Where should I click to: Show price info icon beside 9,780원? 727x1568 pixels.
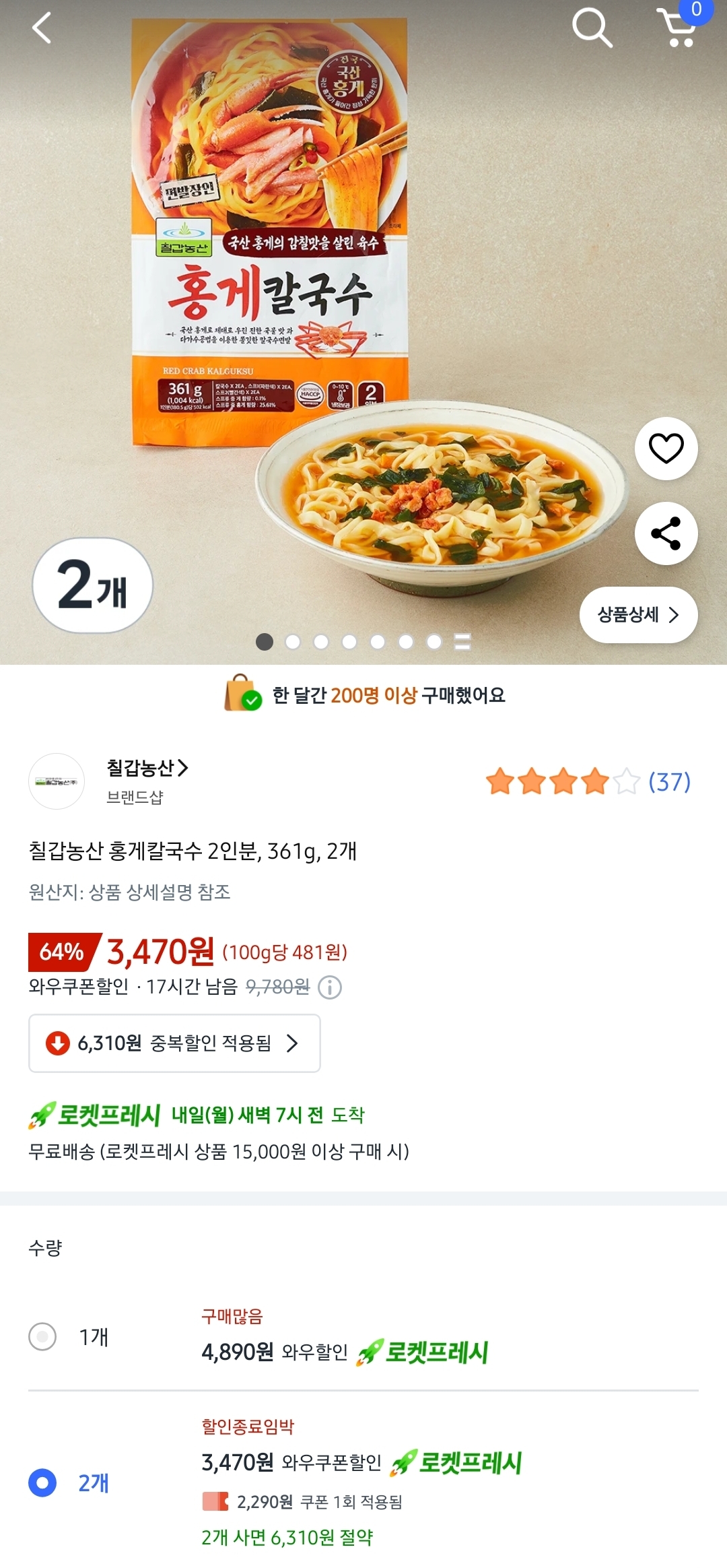tap(330, 987)
